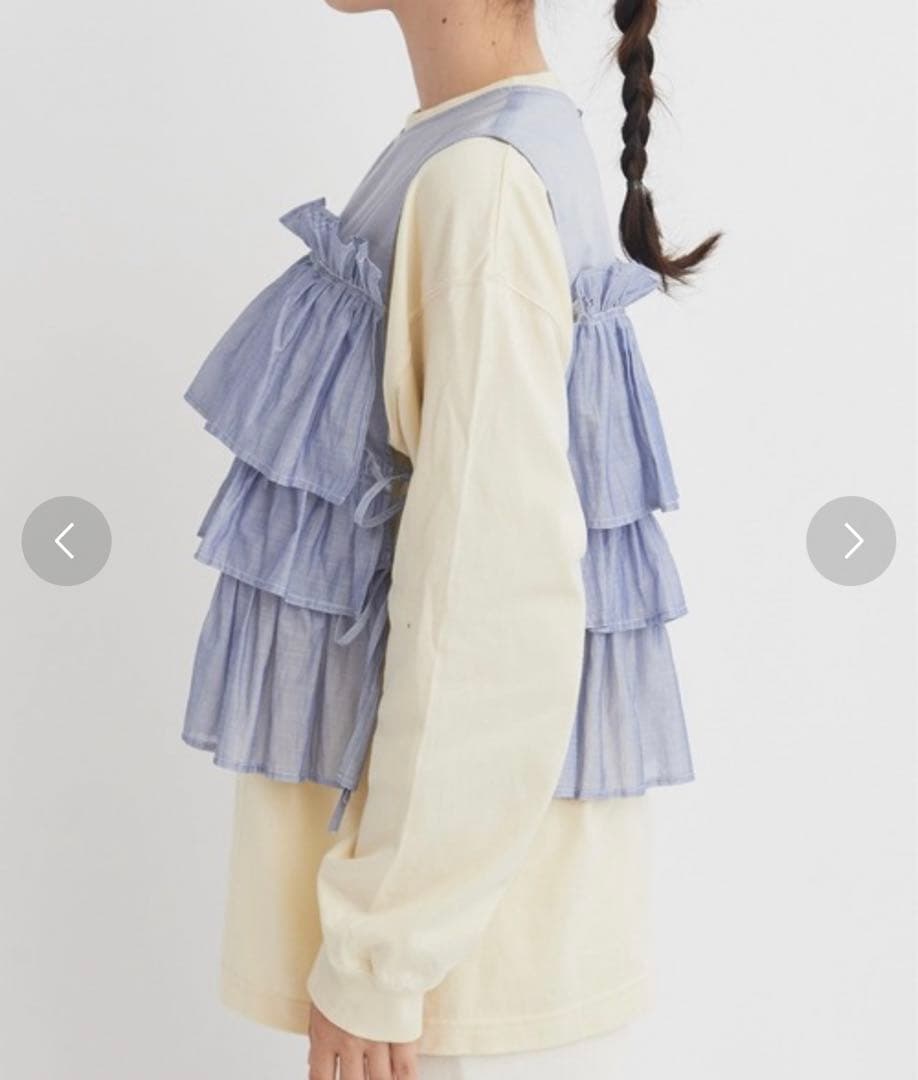The height and width of the screenshot is (1080, 918).
Task: Go to the next product image
Action: [851, 541]
